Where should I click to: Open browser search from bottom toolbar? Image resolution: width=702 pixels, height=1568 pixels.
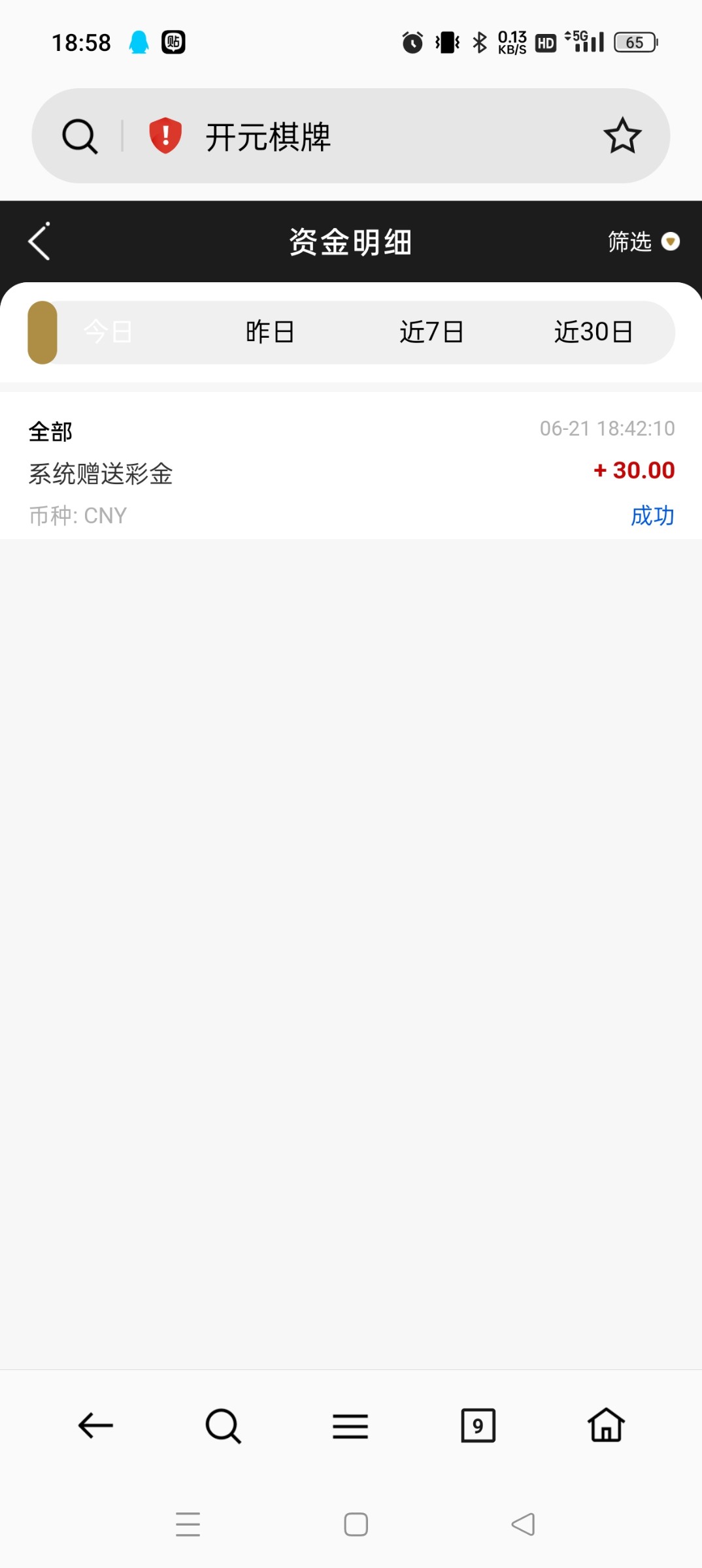223,1426
